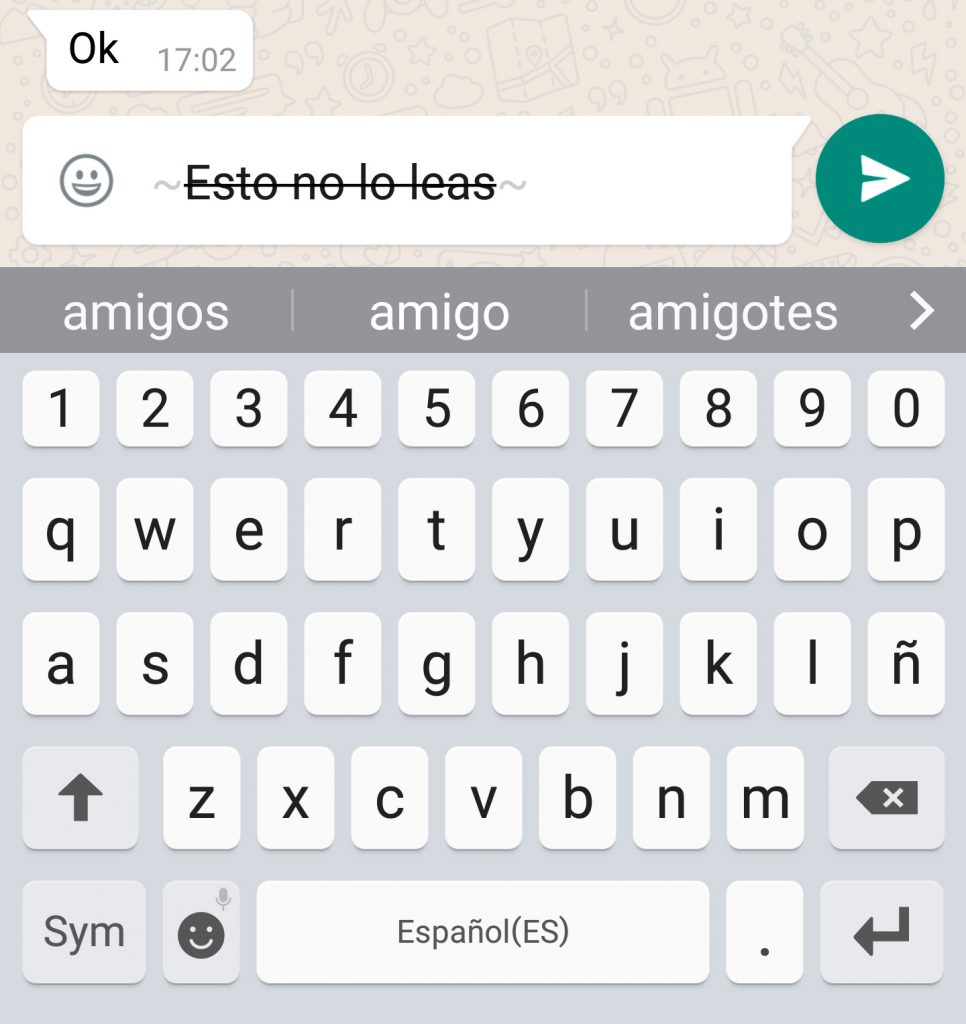Image resolution: width=966 pixels, height=1024 pixels.
Task: Open the emoji picker in message field
Action: coord(87,182)
